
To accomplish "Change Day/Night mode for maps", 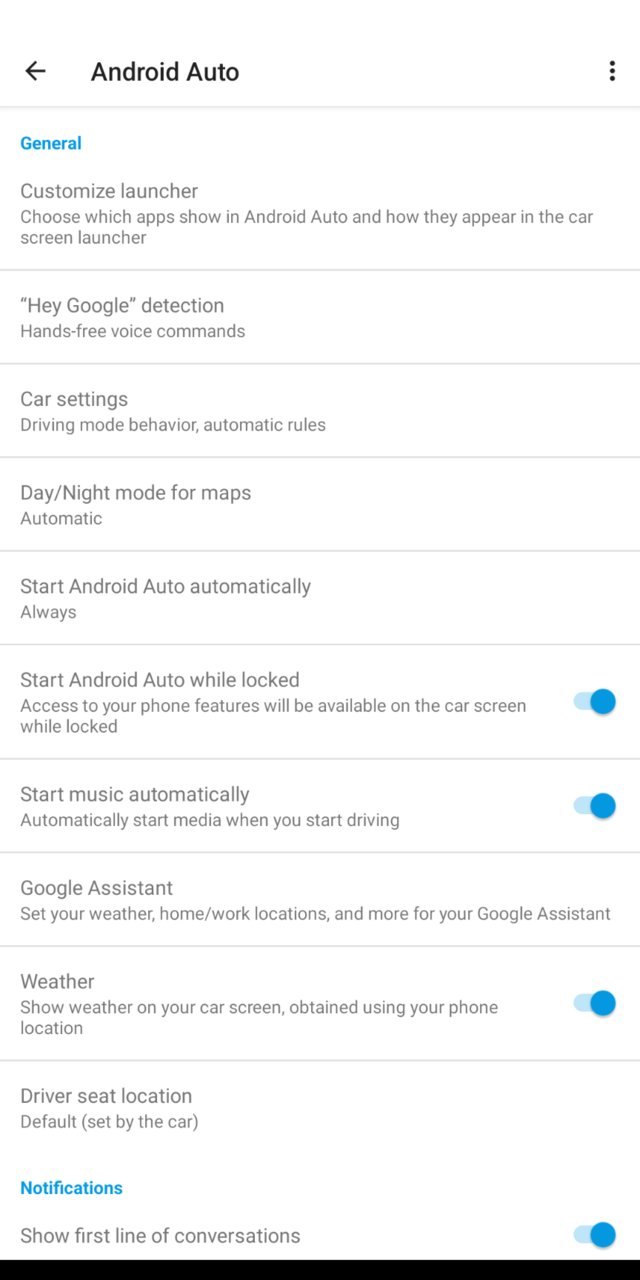I will [320, 505].
